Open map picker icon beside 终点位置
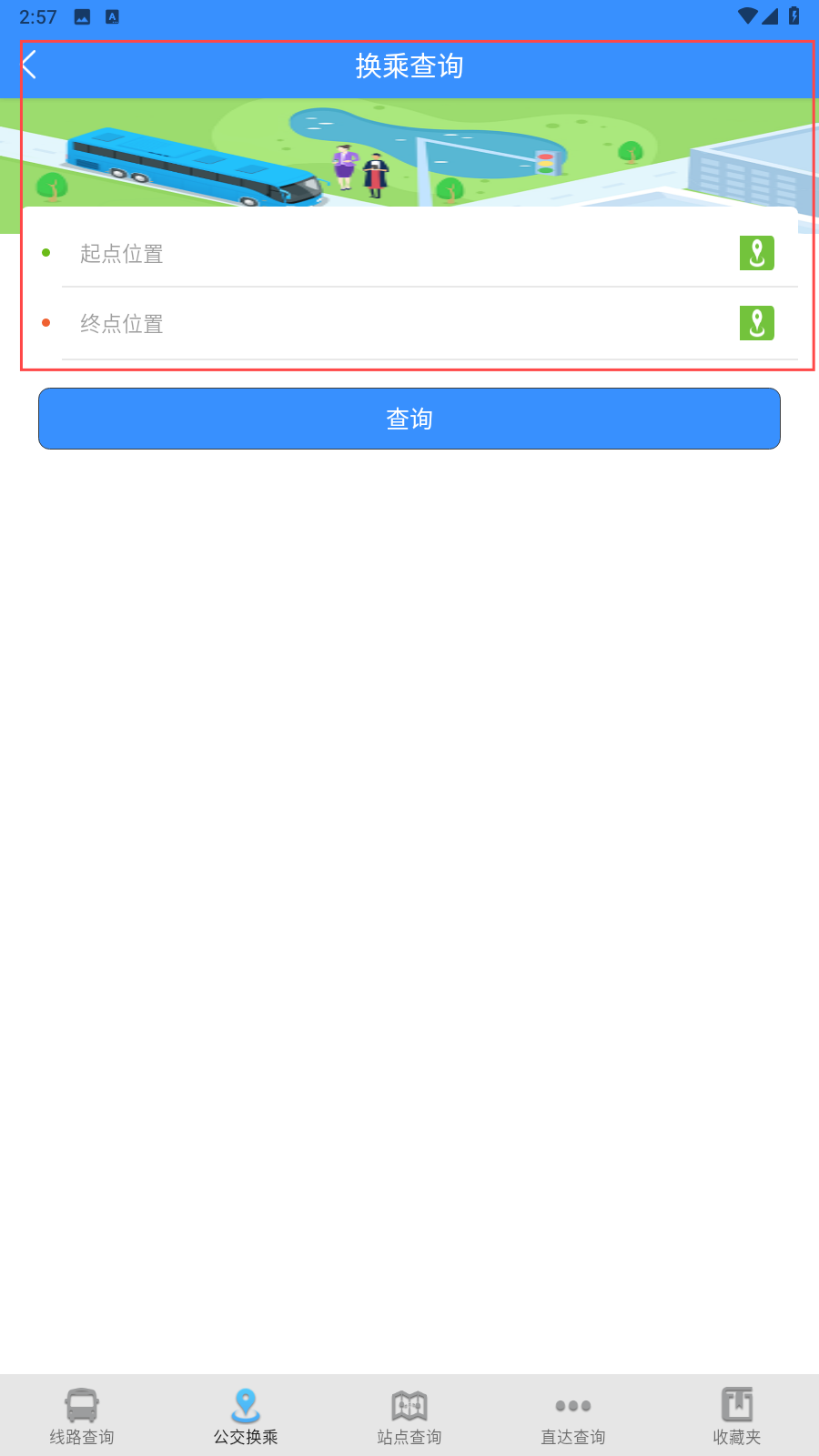This screenshot has height=1456, width=819. tap(757, 323)
